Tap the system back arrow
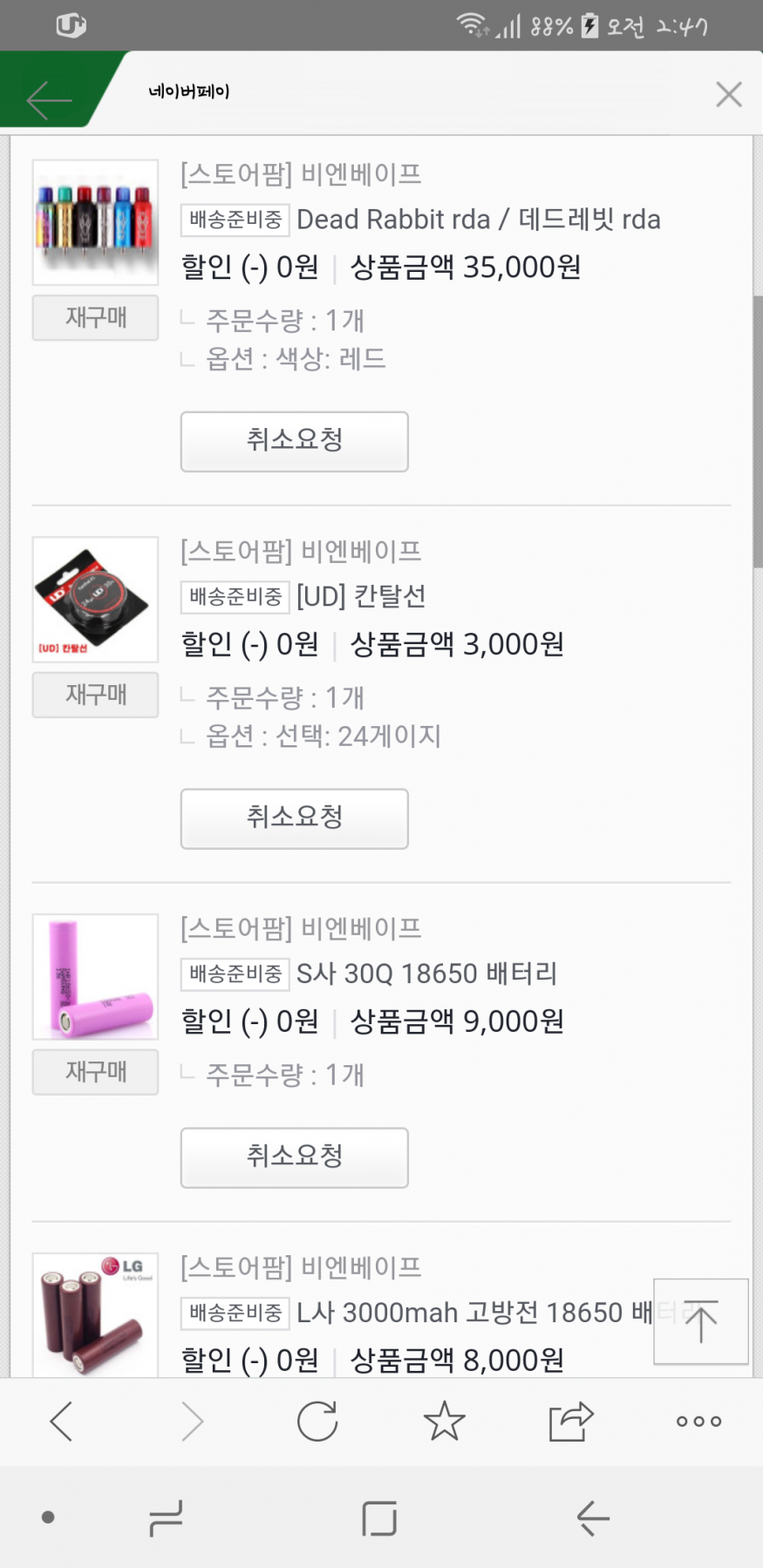Screen dimensions: 763x1568 pos(593,1517)
